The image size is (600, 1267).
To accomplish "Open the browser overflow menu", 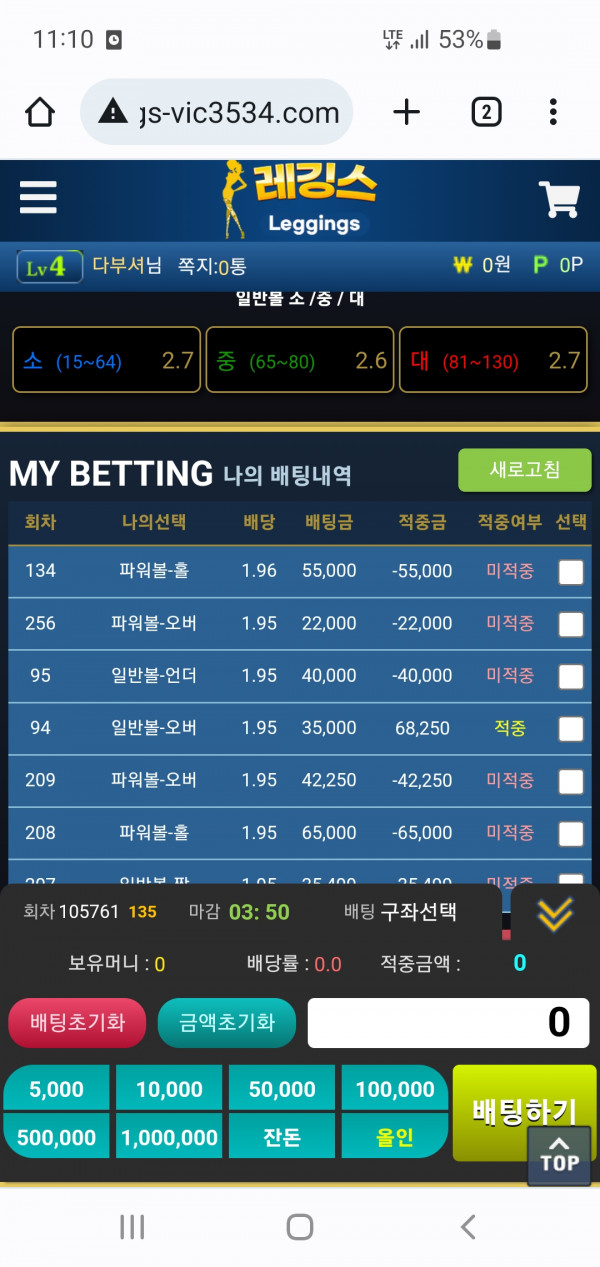I will tap(553, 113).
